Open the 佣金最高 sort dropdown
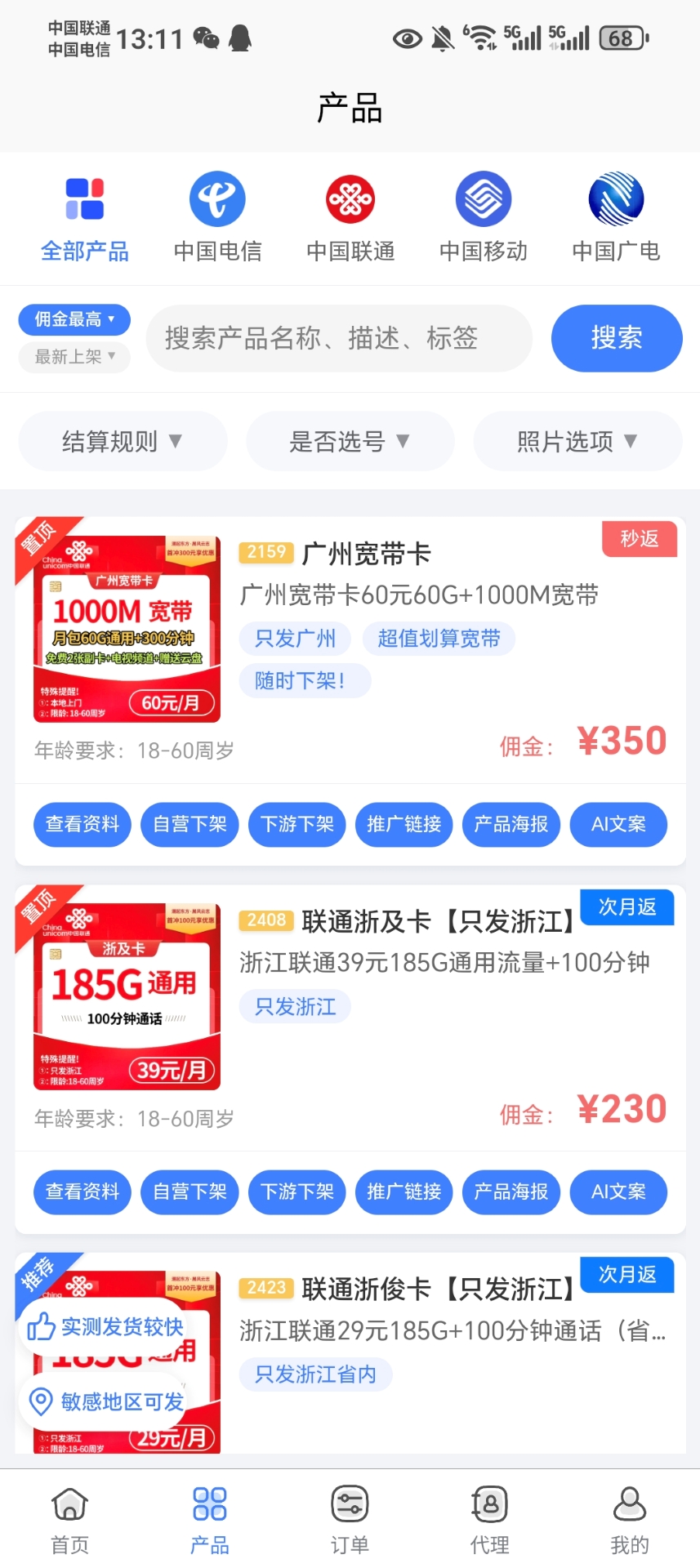The width and height of the screenshot is (700, 1568). [74, 319]
